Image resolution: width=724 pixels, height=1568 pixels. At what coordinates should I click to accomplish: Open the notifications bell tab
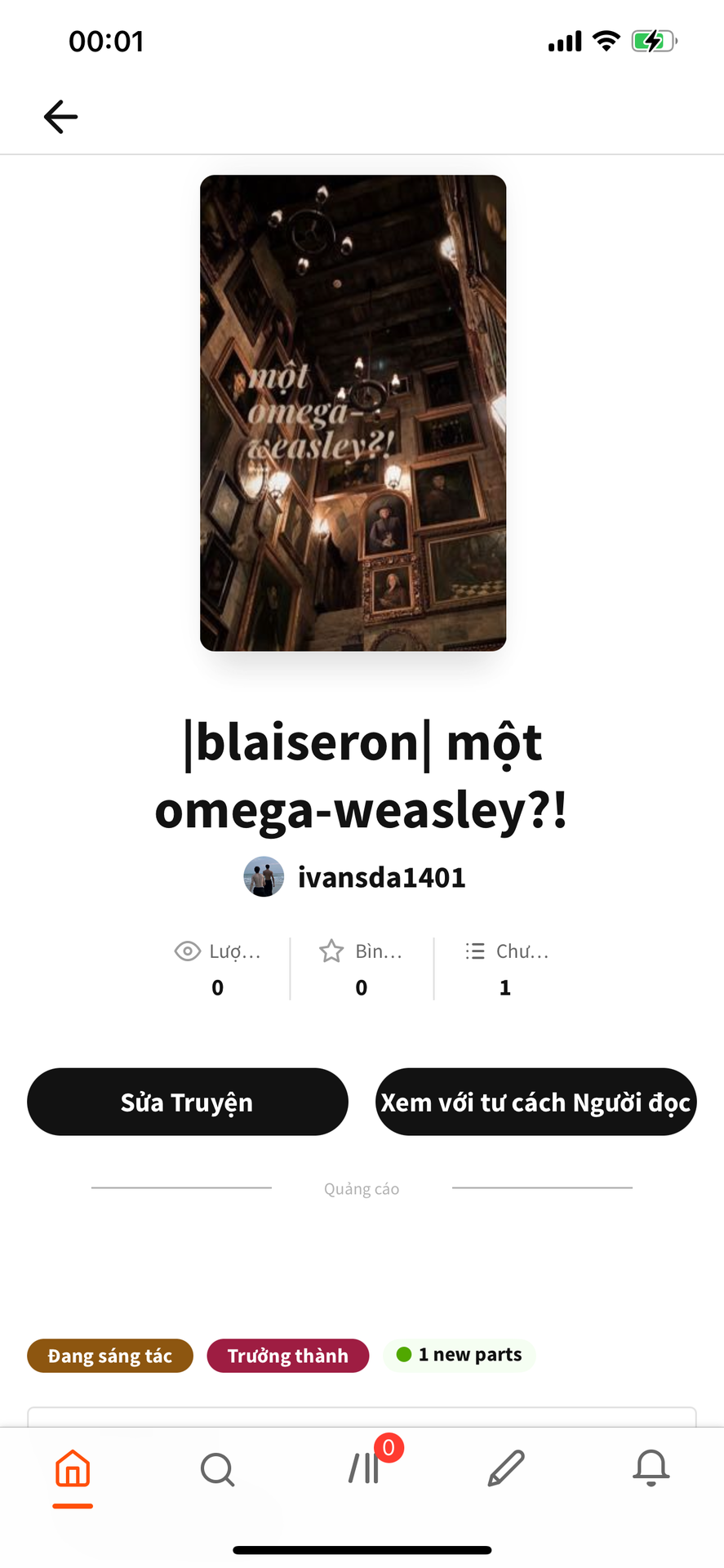pos(651,1468)
